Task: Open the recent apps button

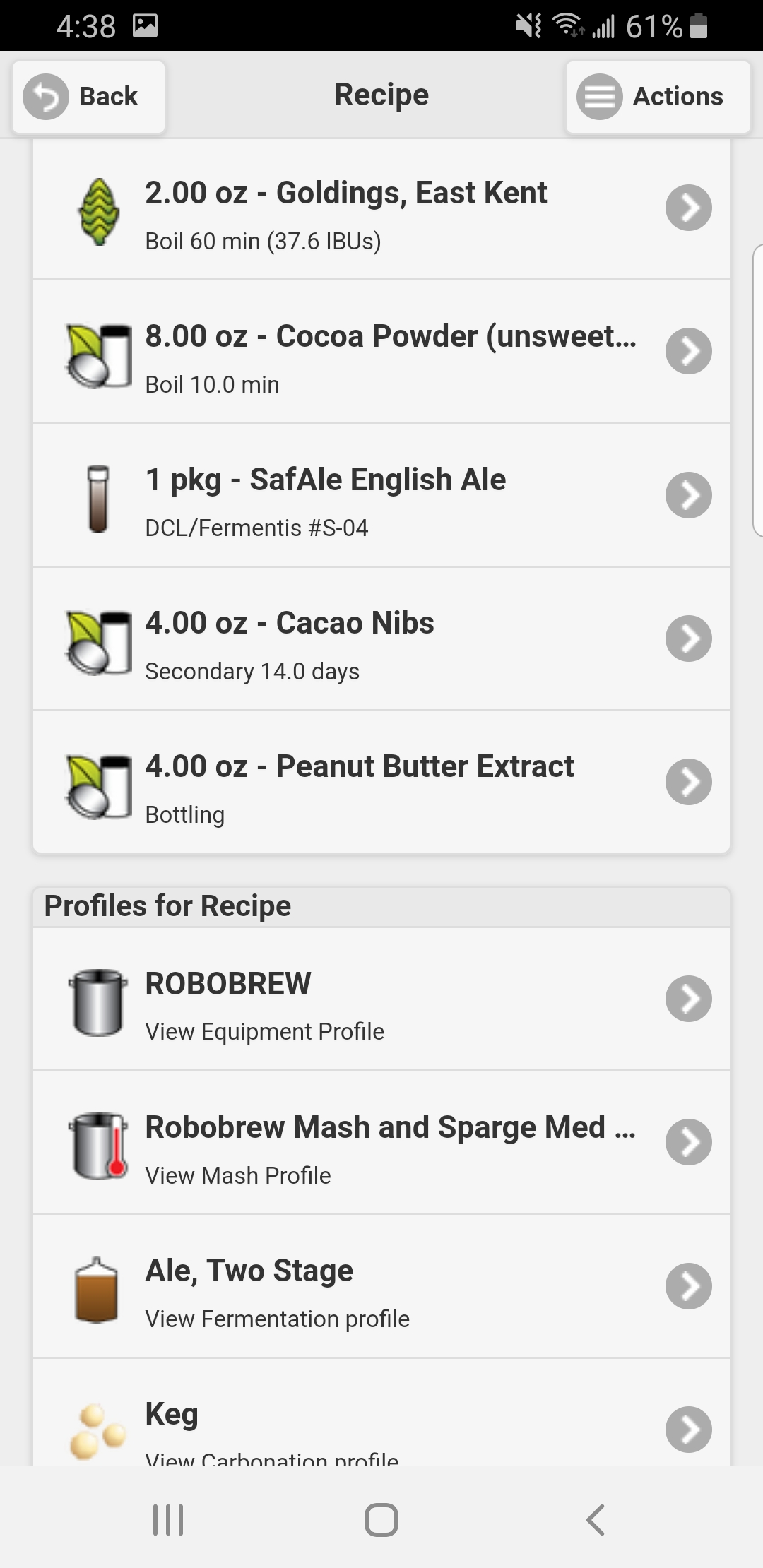Action: click(168, 1519)
